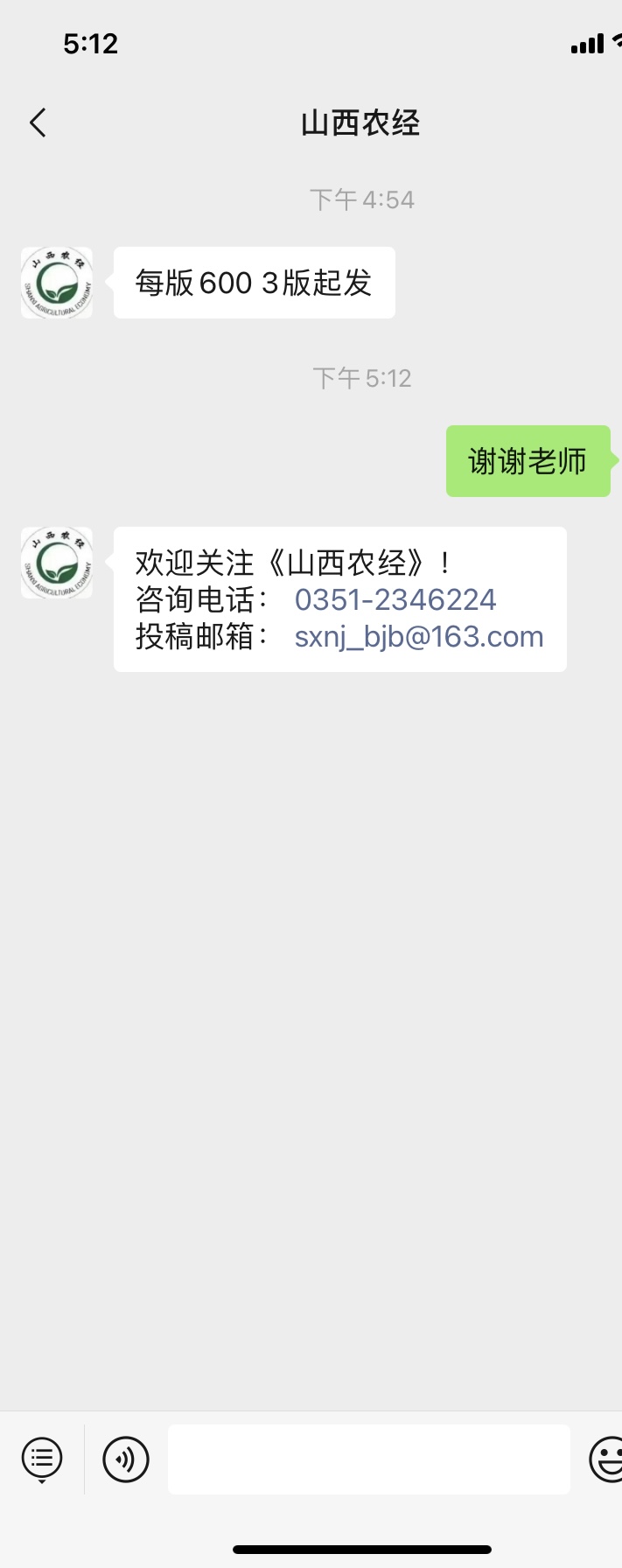This screenshot has width=622, height=1568.
Task: Go back from the 山西农经 chat
Action: pos(38,123)
